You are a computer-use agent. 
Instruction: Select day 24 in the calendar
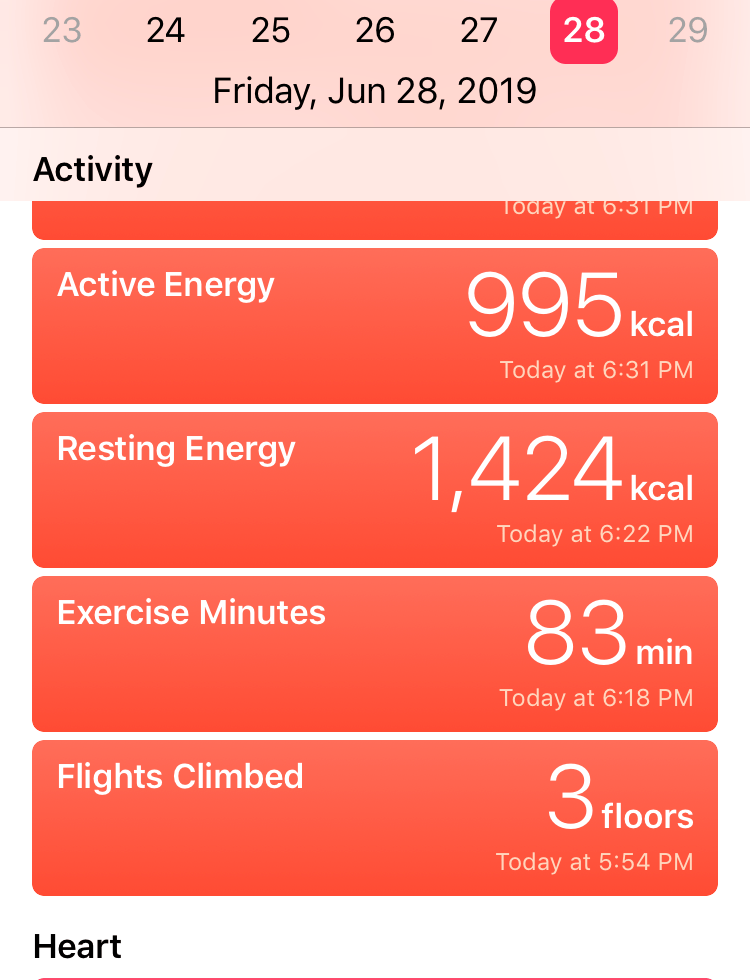tap(166, 31)
